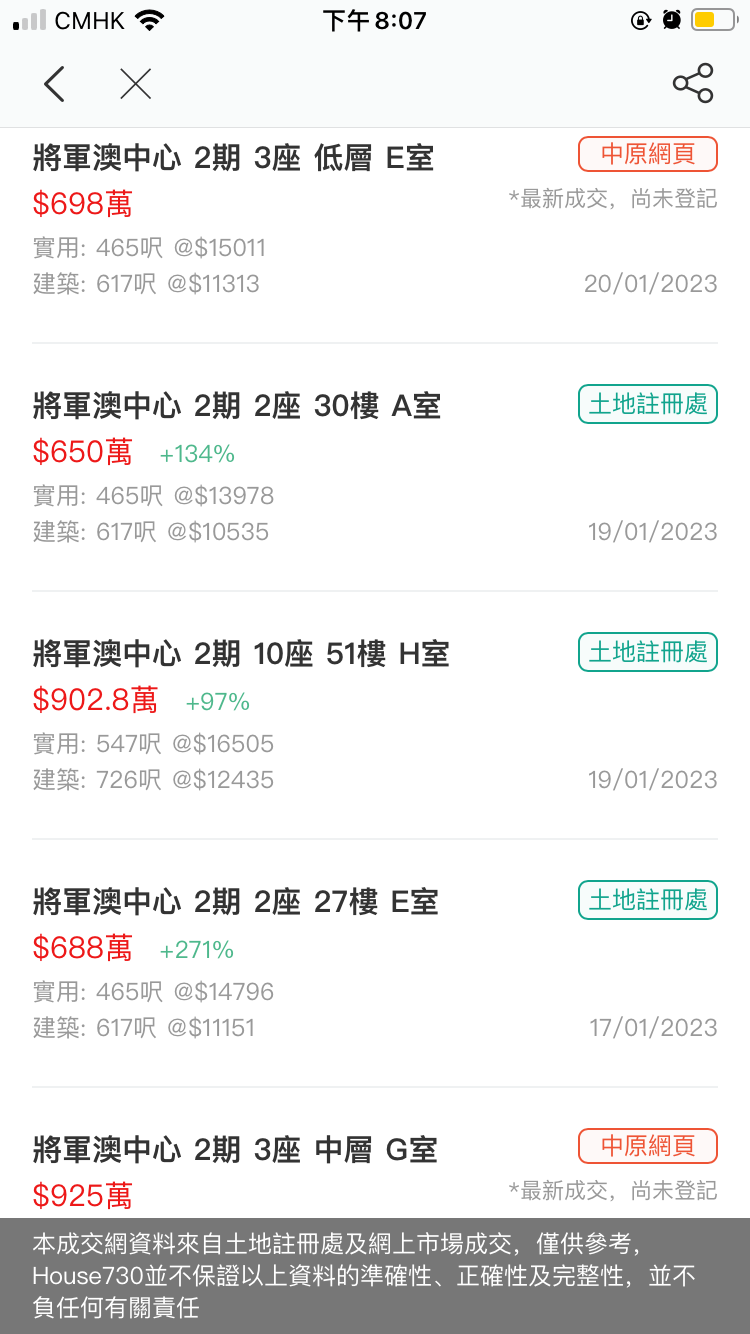Tap the Wi-Fi icon in the status bar

pyautogui.click(x=148, y=18)
